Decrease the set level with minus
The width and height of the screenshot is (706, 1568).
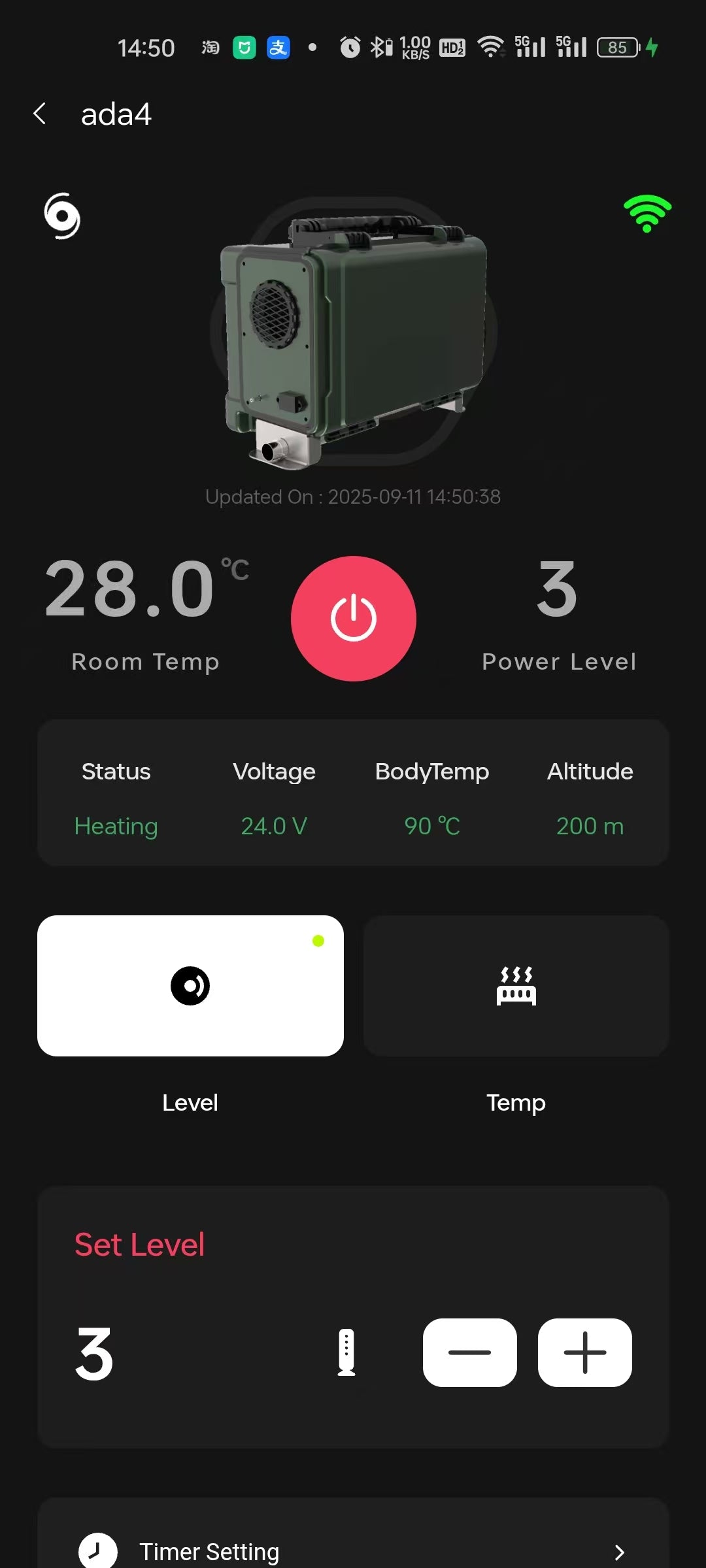tap(469, 1352)
